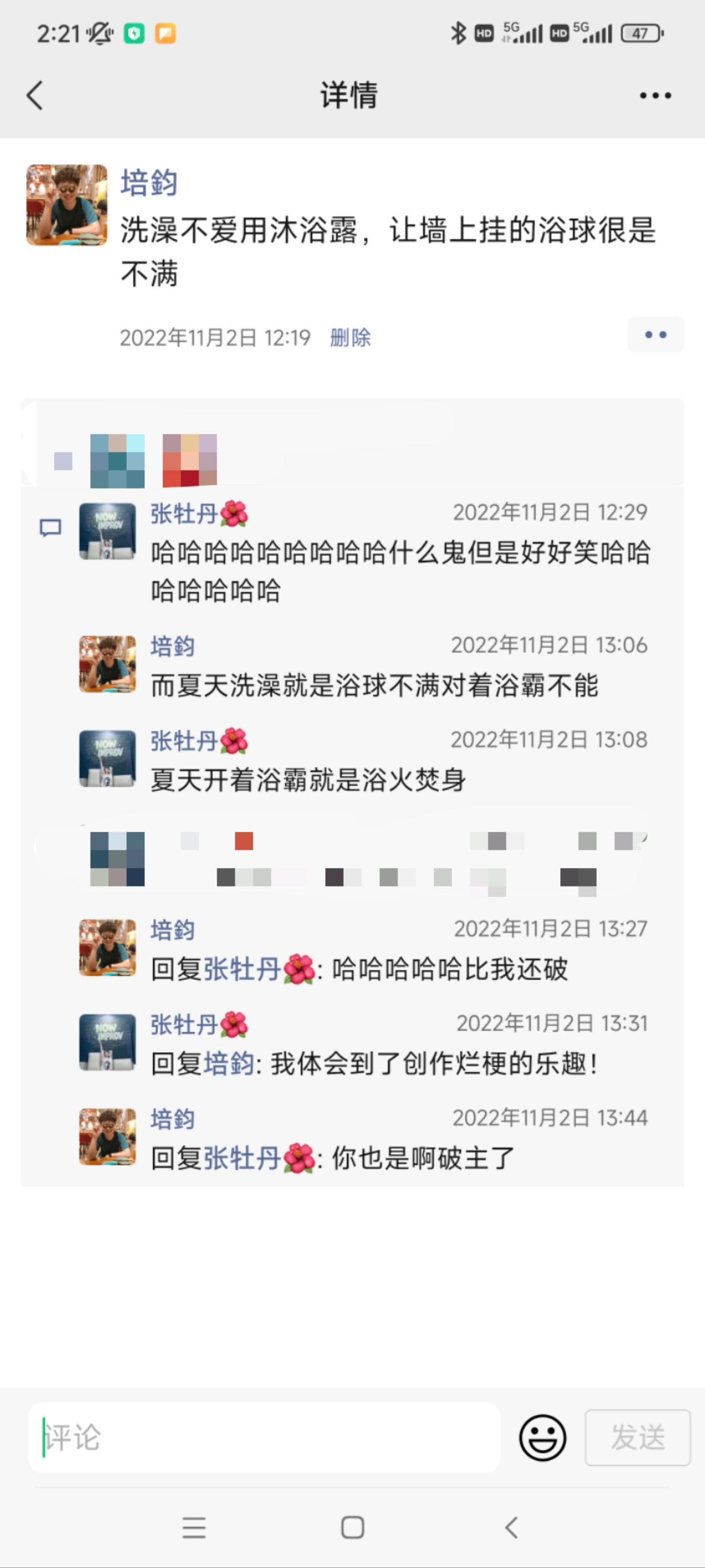Reply to comment 夏天开着浴霸就是浴火焚身
Image resolution: width=705 pixels, height=1568 pixels.
pos(308,780)
